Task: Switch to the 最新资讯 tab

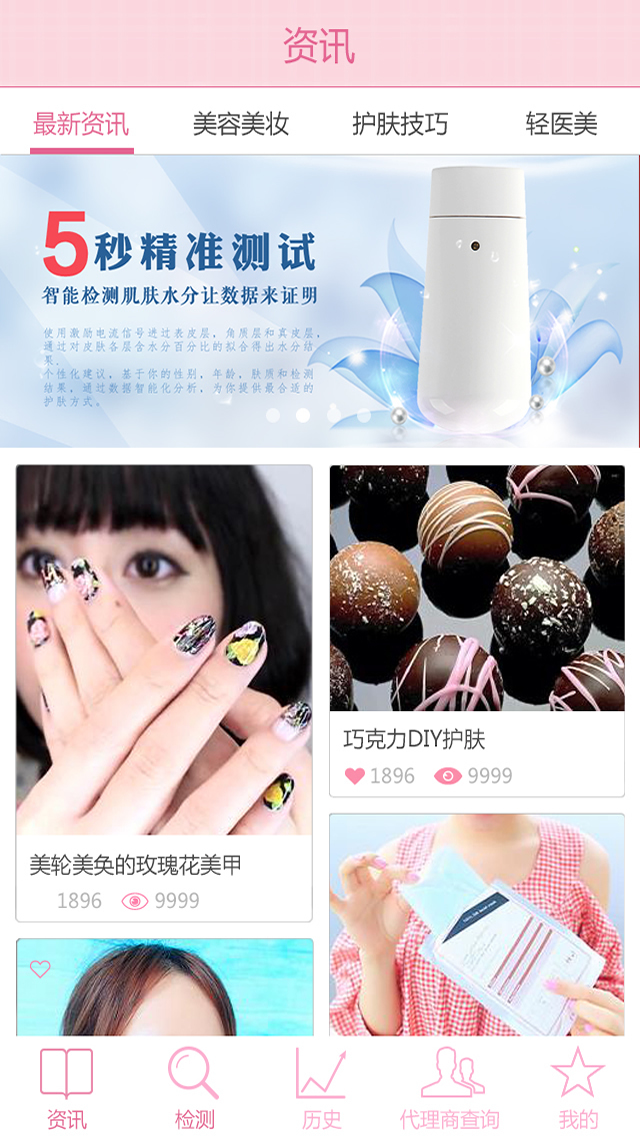Action: (x=81, y=125)
